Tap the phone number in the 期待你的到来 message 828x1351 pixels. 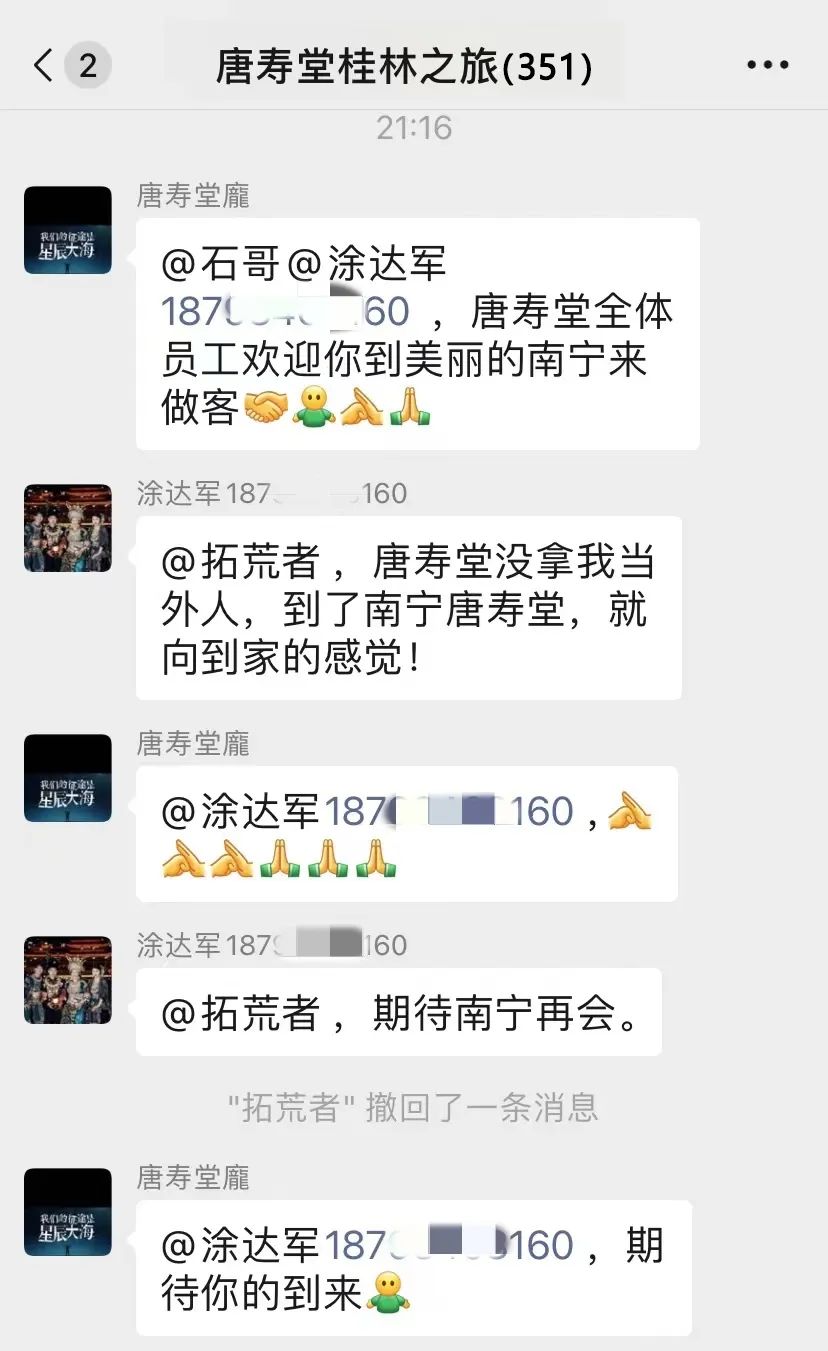click(x=450, y=1246)
